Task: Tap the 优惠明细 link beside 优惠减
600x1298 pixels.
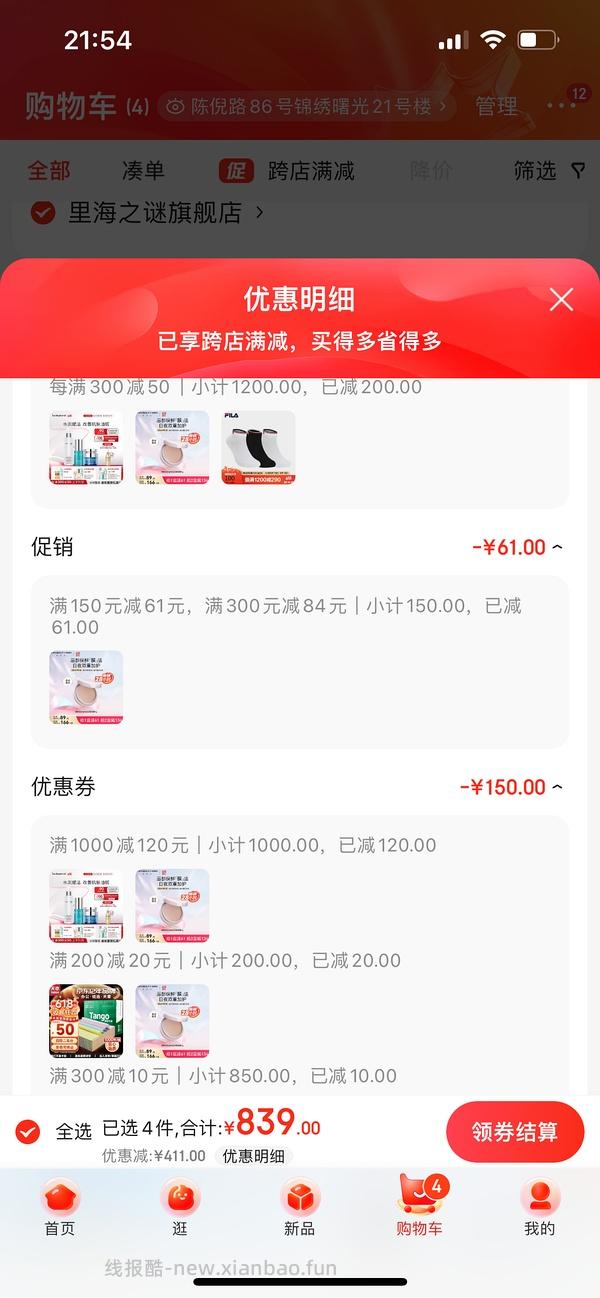Action: pos(253,1156)
